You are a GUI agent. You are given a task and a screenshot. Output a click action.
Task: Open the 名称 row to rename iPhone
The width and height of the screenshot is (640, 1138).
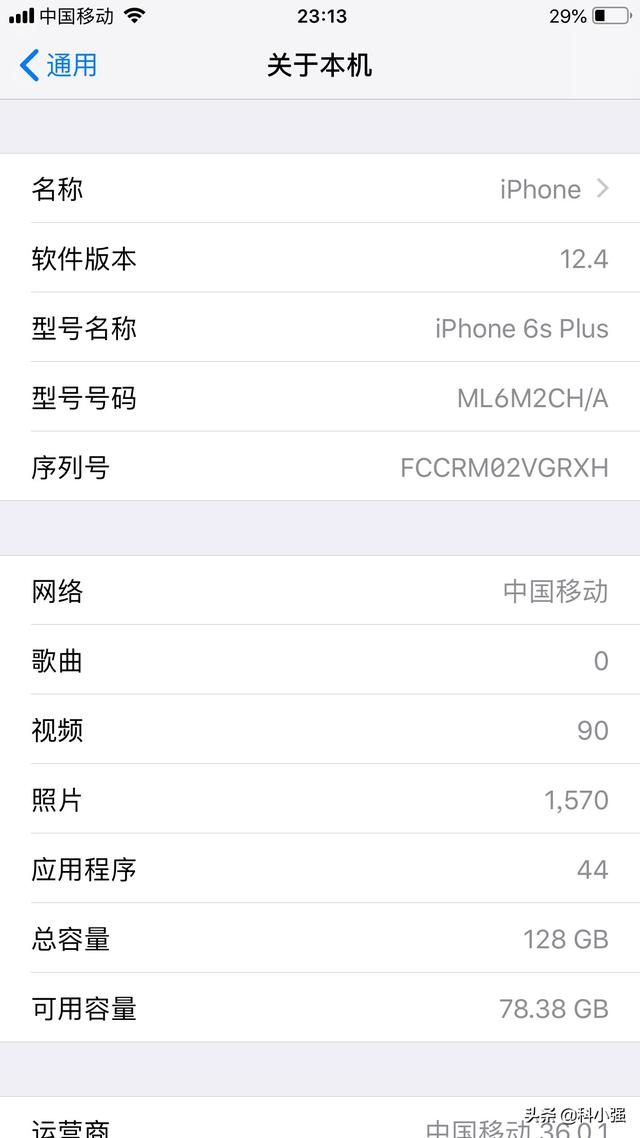(320, 189)
